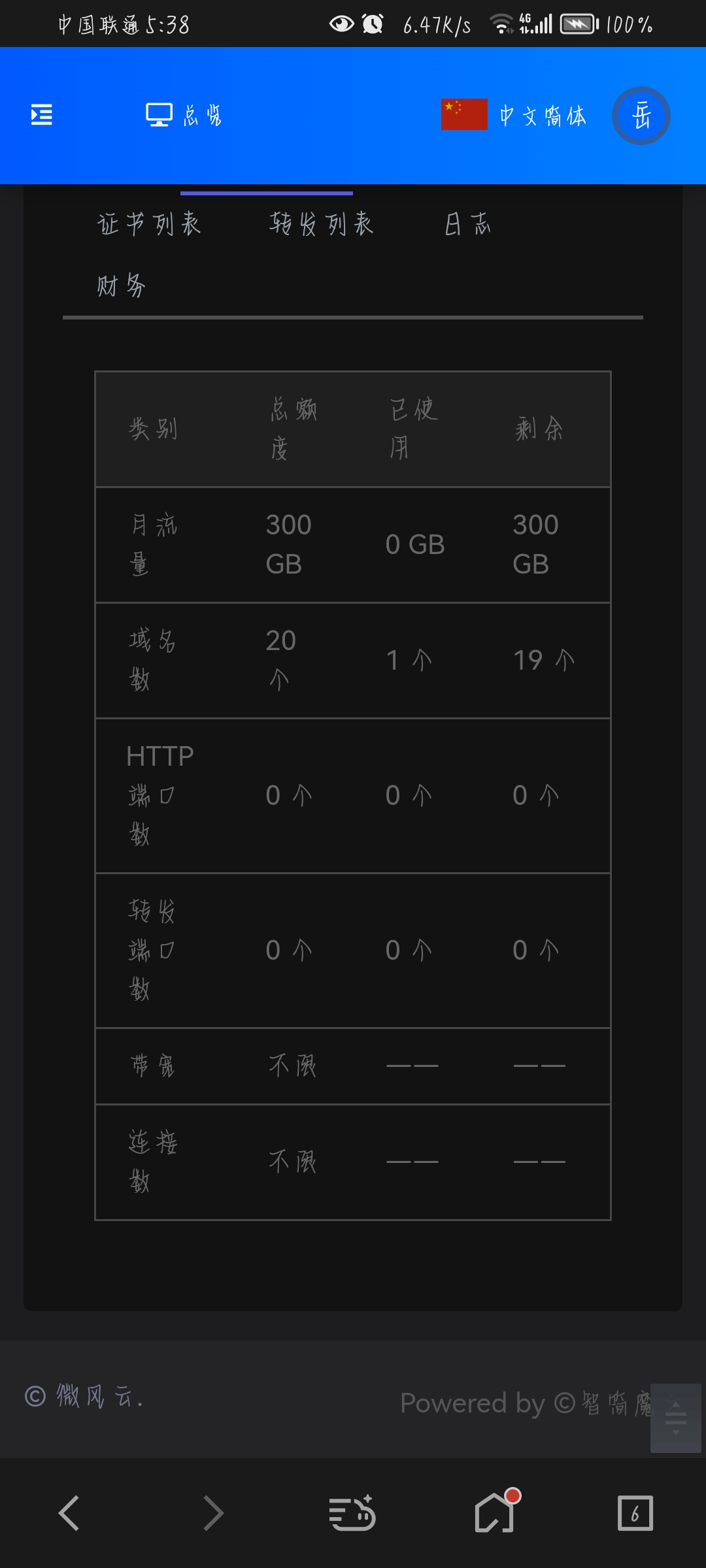Open the speed-boost rocket icon in bottom bar
The image size is (706, 1568).
tap(353, 1514)
